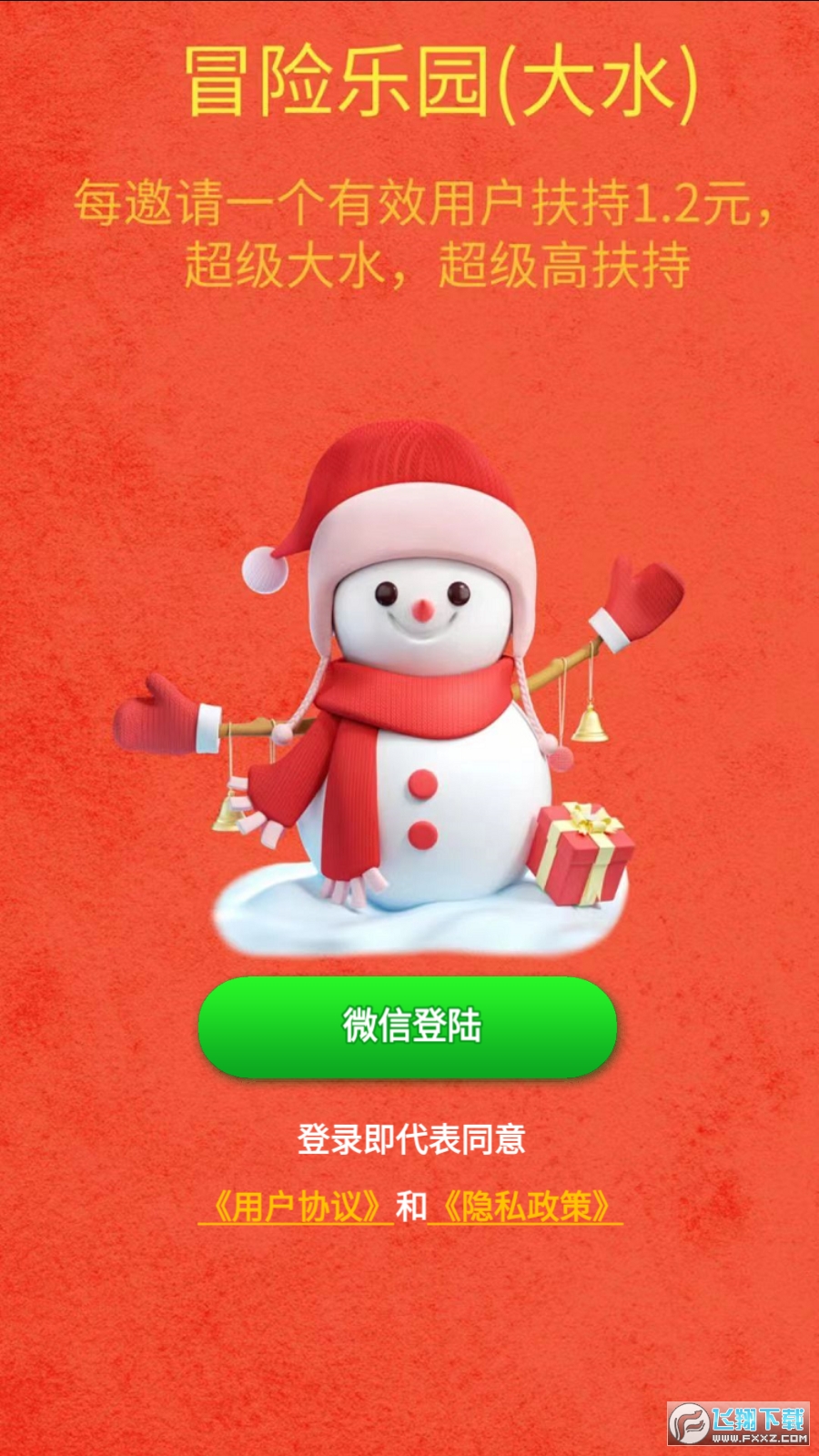Open the 《用户协议》 link
The width and height of the screenshot is (819, 1456).
(x=296, y=1207)
